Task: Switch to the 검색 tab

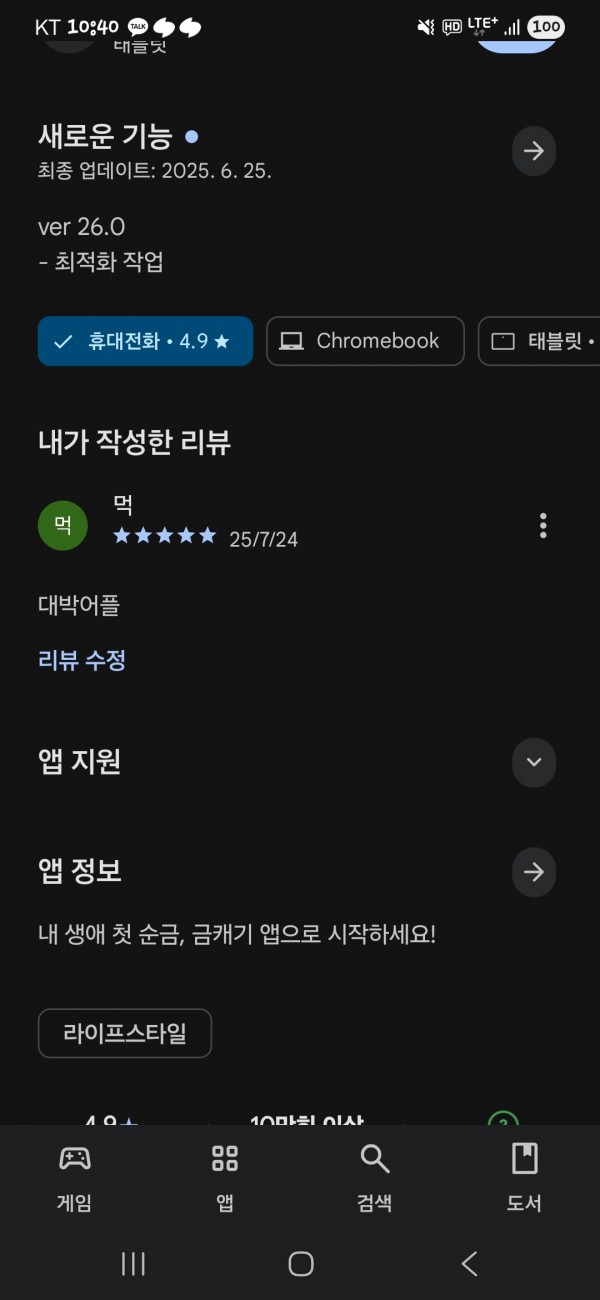Action: click(375, 1177)
